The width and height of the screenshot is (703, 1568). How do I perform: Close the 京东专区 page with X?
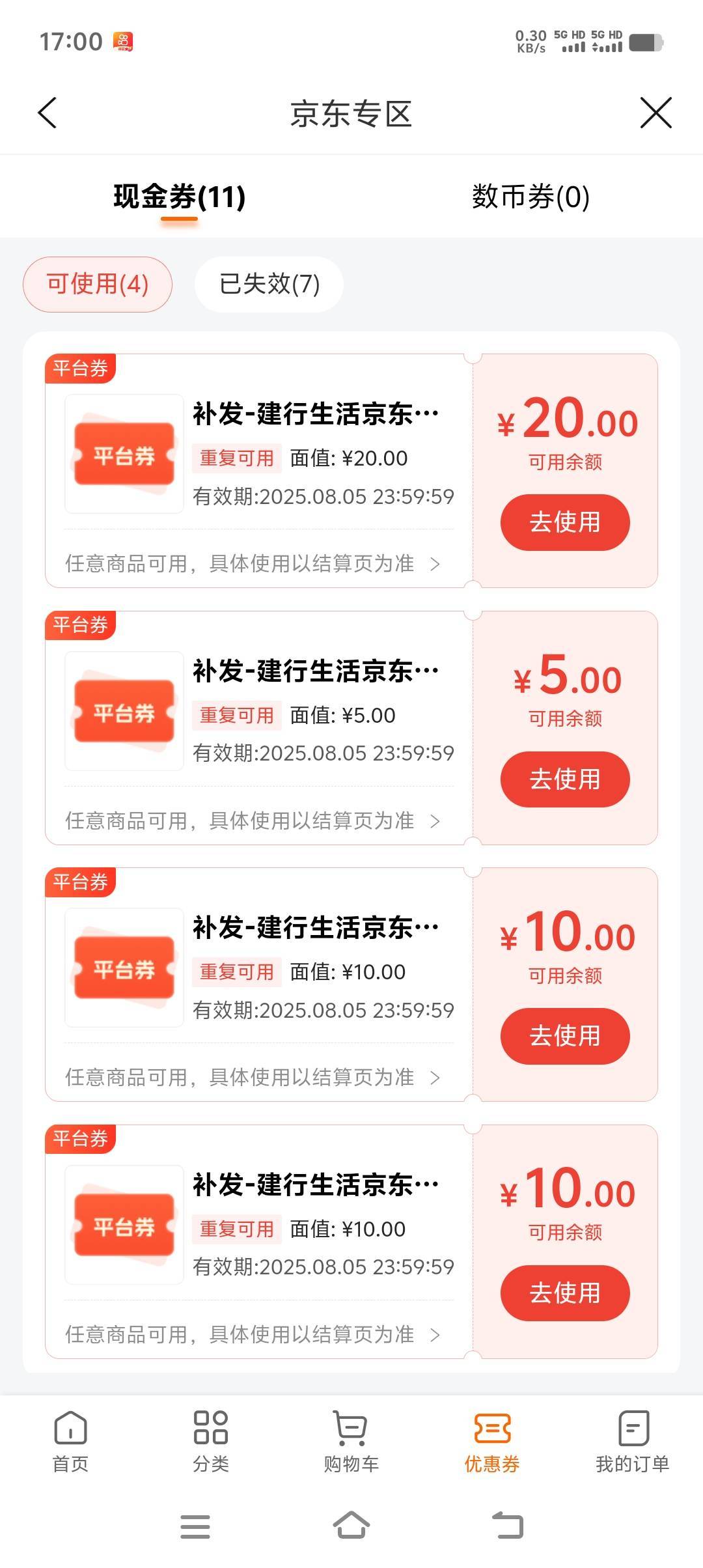click(x=655, y=113)
